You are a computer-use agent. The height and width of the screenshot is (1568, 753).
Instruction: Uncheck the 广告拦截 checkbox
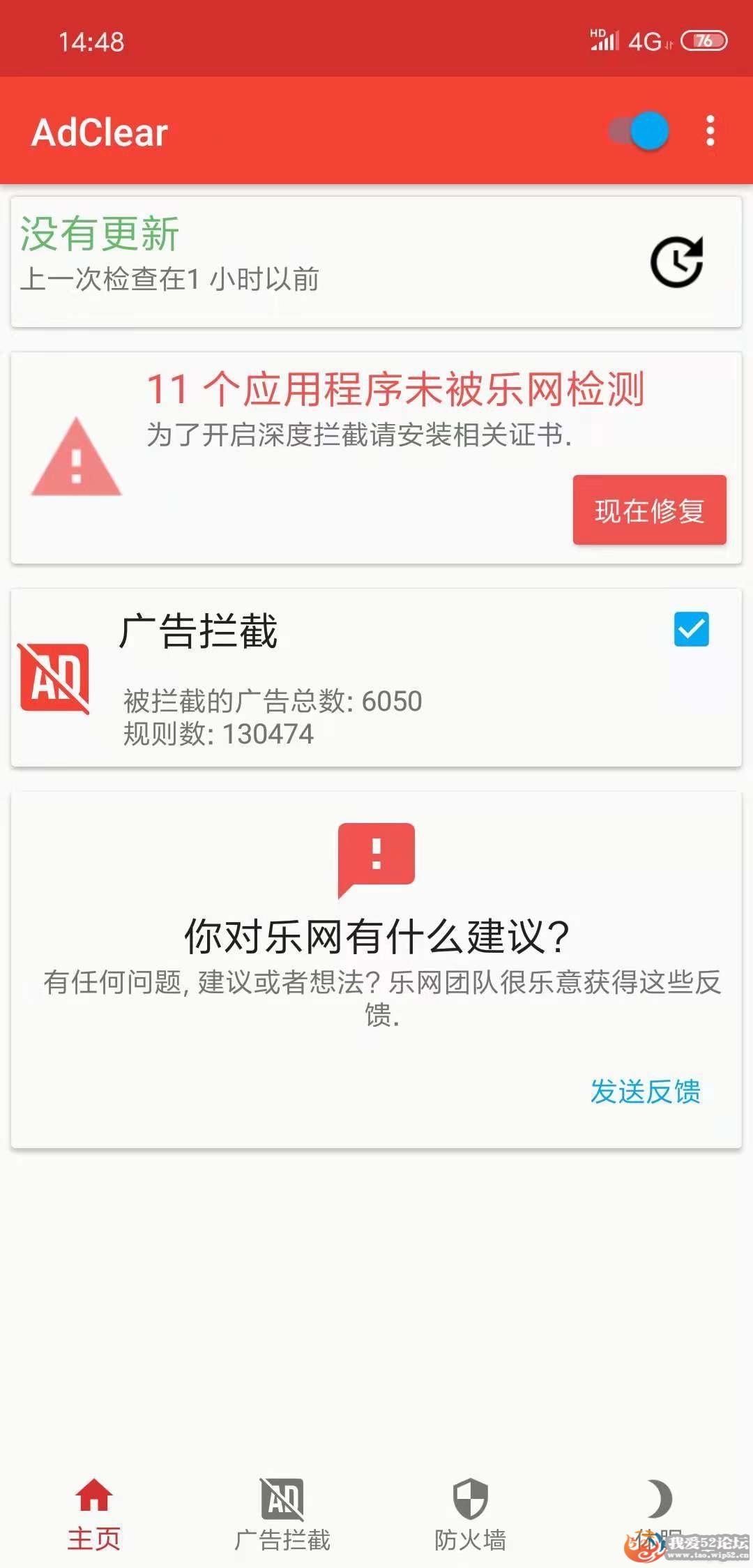coord(691,629)
